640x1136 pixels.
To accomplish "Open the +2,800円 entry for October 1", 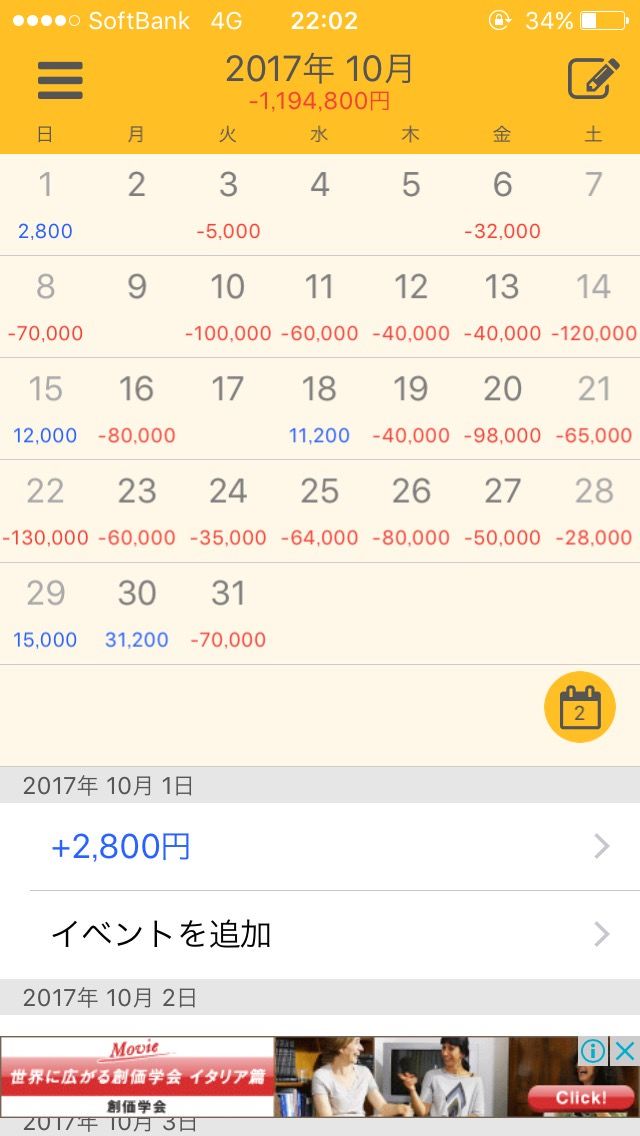I will 320,847.
